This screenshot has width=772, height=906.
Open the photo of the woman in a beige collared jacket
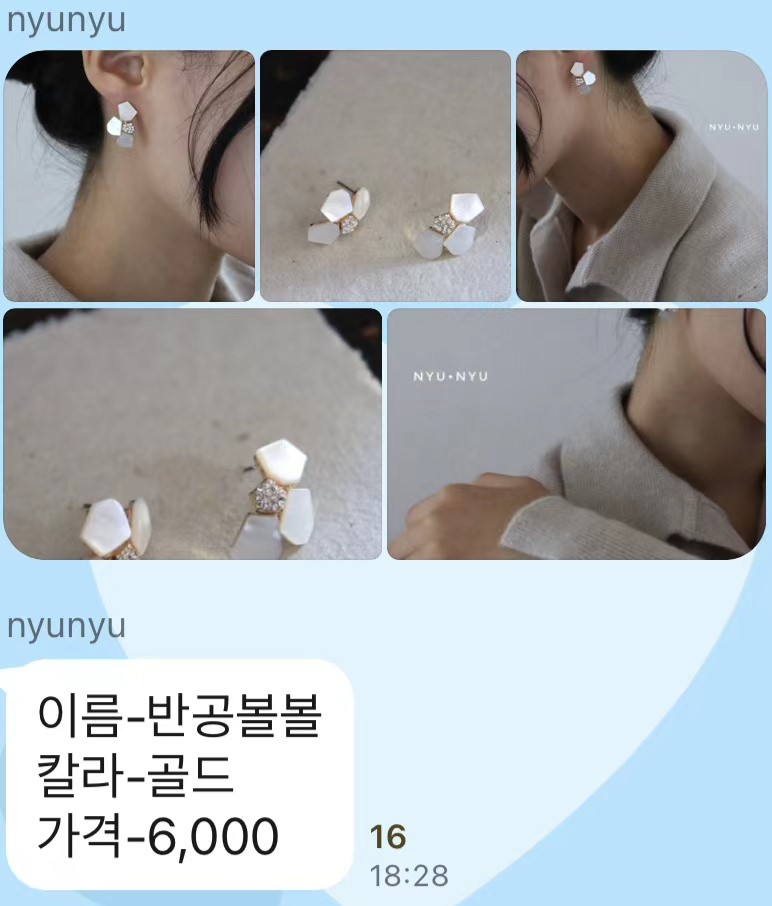click(641, 176)
